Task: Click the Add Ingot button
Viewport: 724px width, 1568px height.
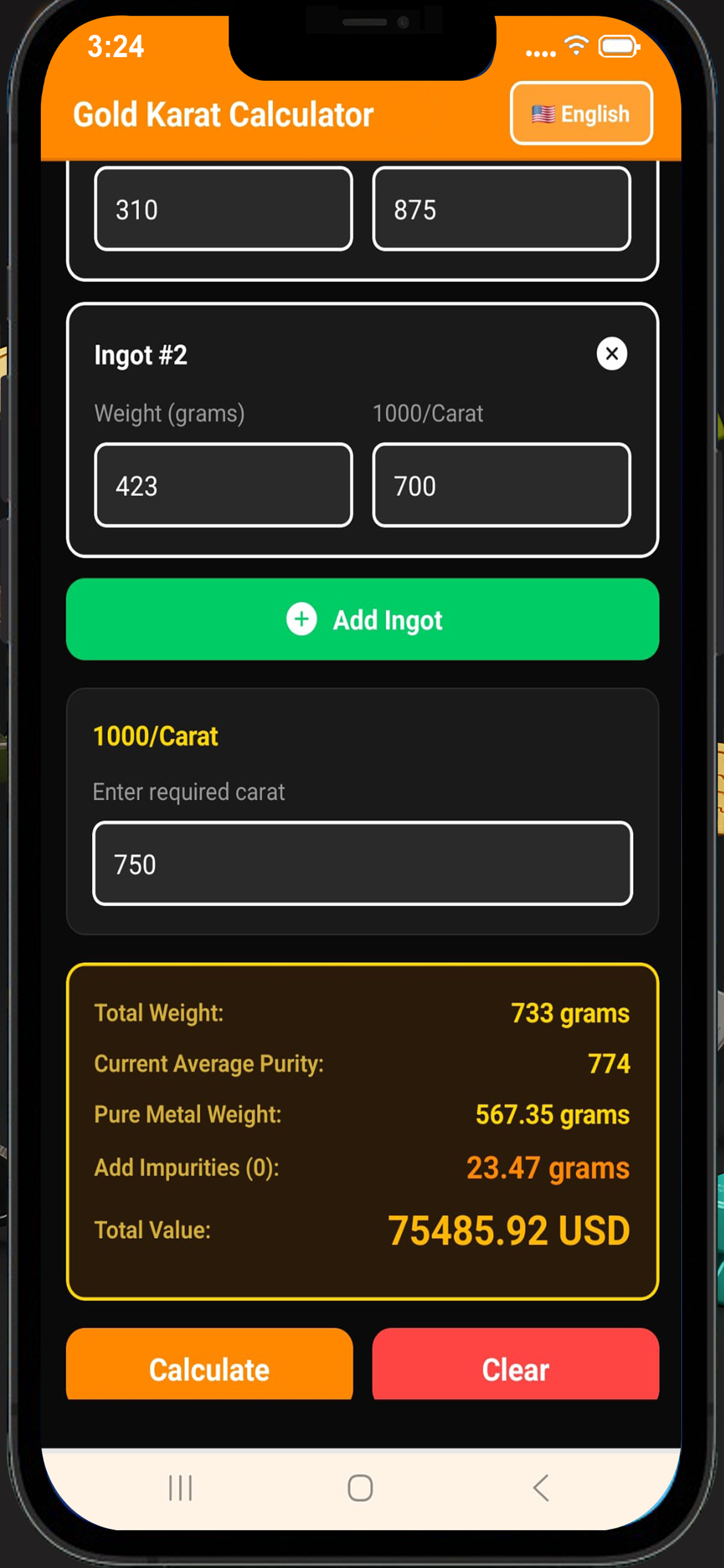Action: 362,618
